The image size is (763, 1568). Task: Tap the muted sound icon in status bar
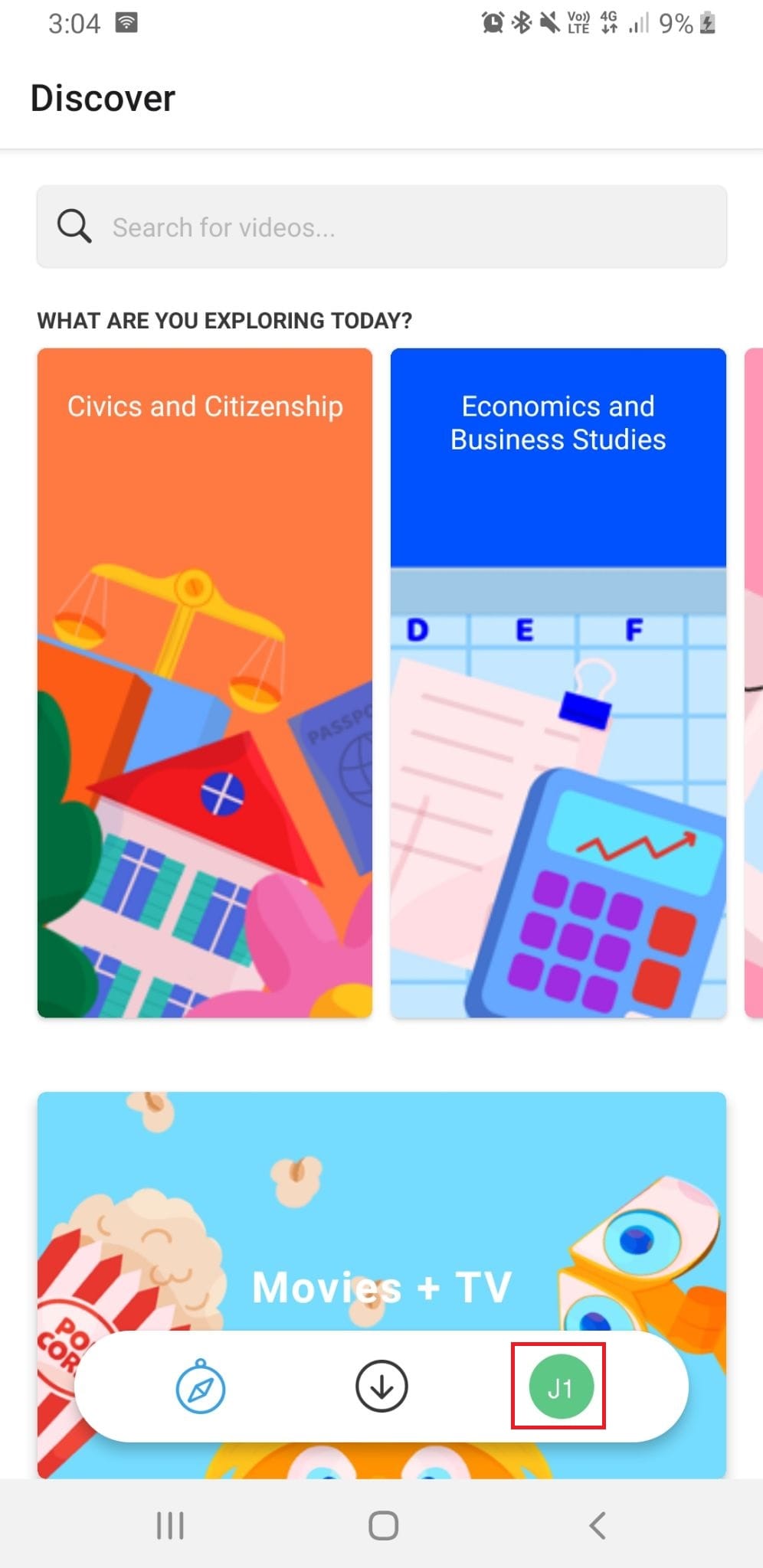(549, 21)
